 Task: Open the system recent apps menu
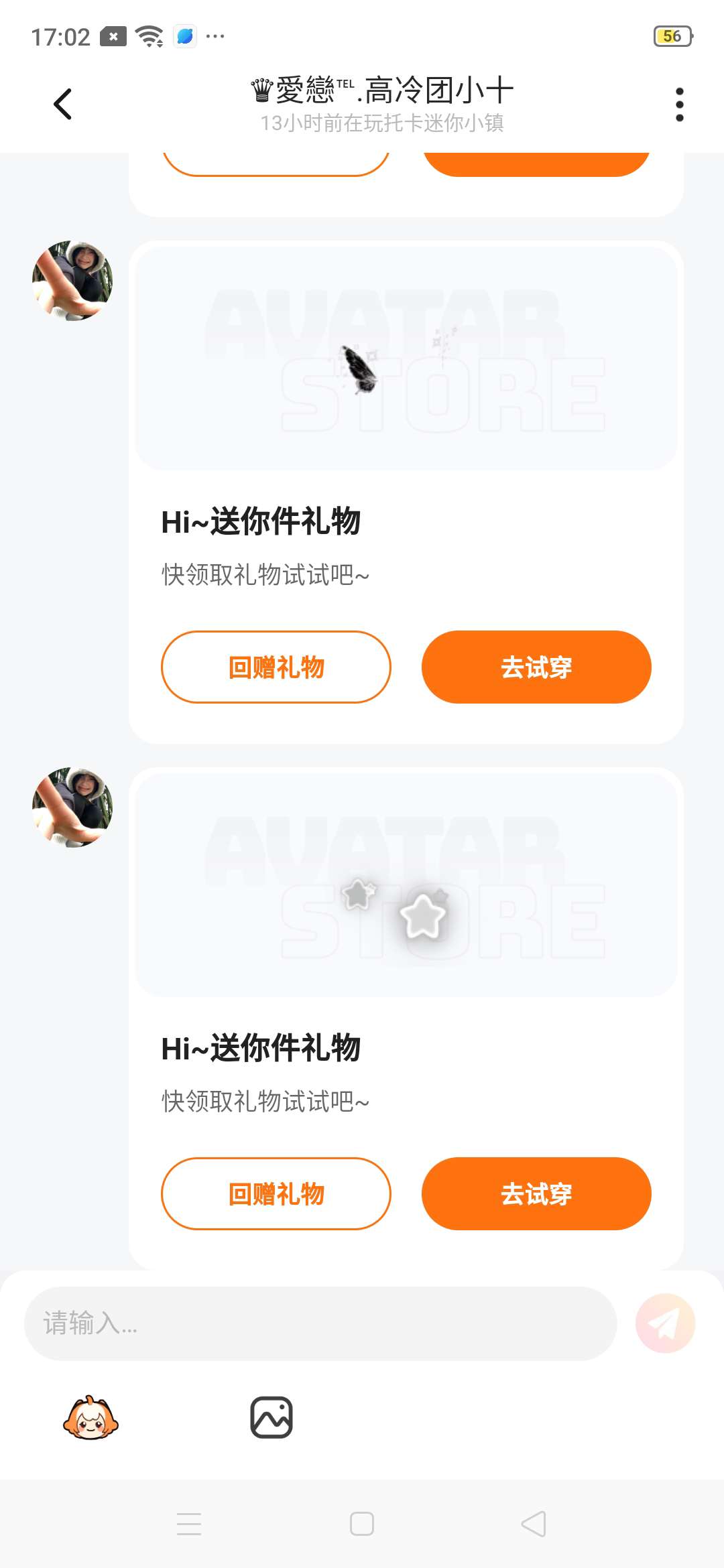pos(189,1524)
